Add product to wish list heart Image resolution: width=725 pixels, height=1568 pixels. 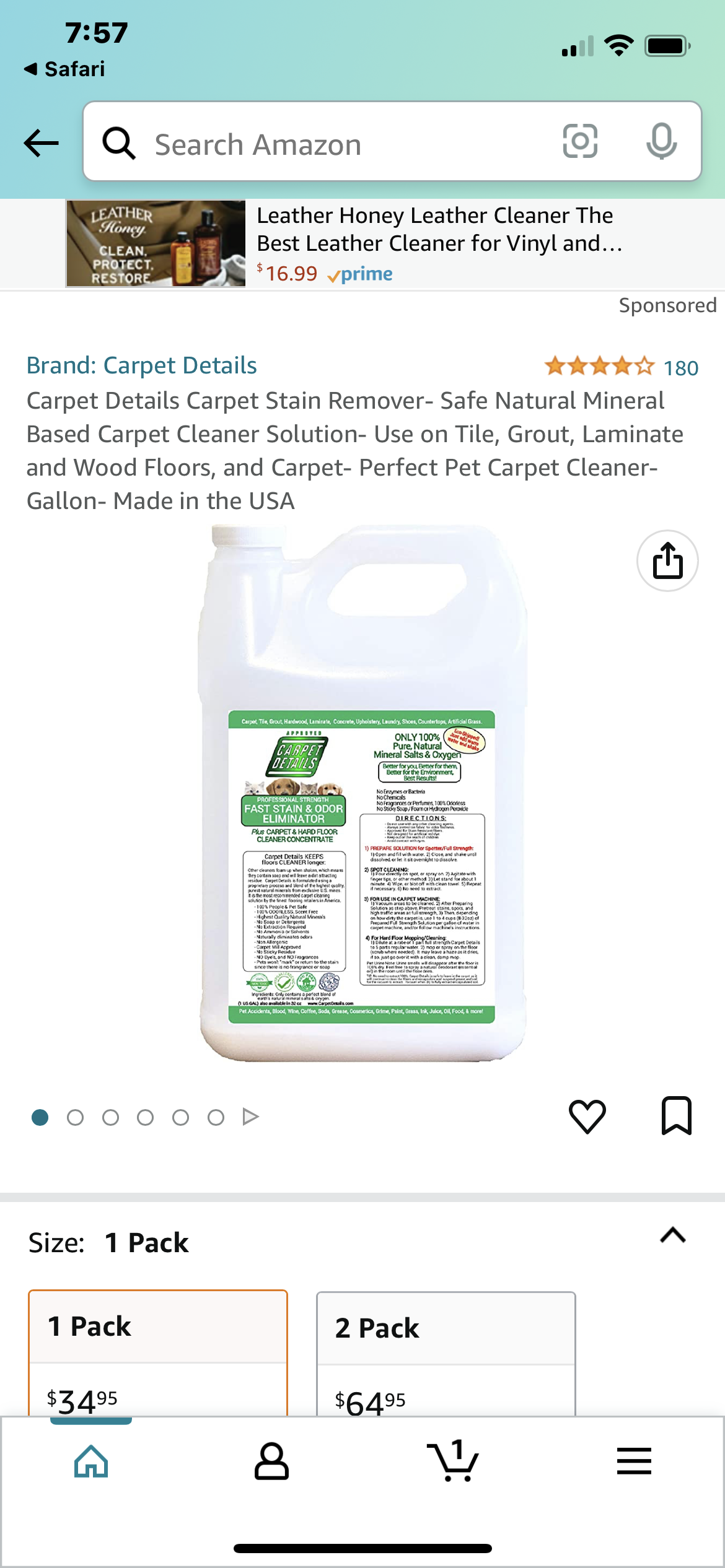coord(587,1117)
